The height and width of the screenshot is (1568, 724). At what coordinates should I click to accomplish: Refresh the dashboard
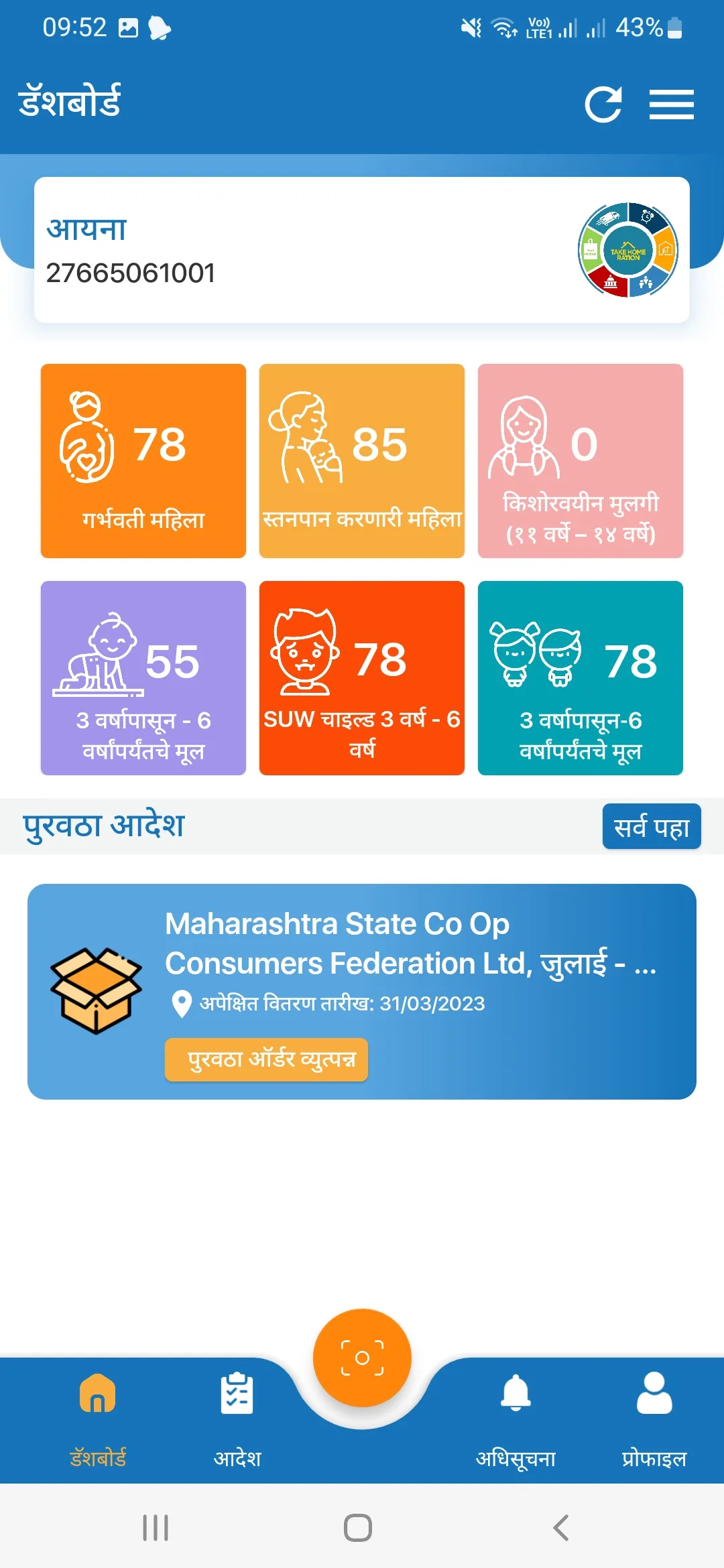603,105
